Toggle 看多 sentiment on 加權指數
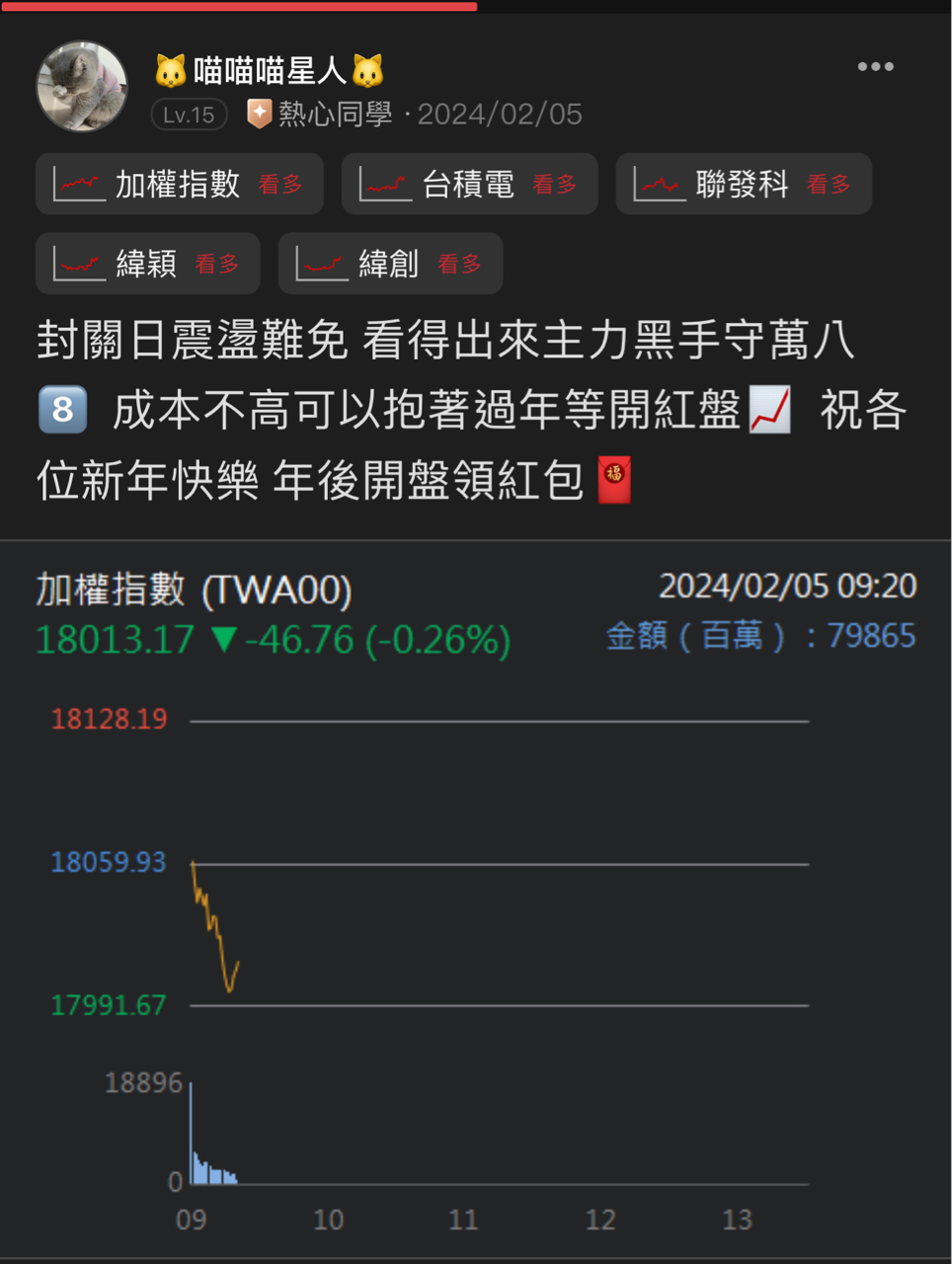The image size is (952, 1264). (279, 184)
